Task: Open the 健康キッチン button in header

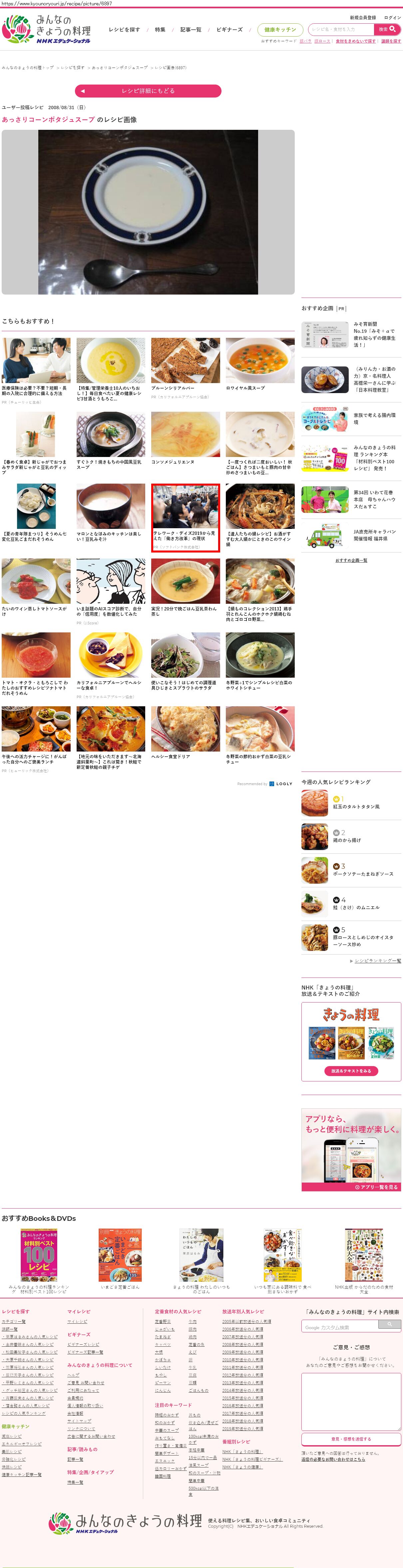Action: 279,29
